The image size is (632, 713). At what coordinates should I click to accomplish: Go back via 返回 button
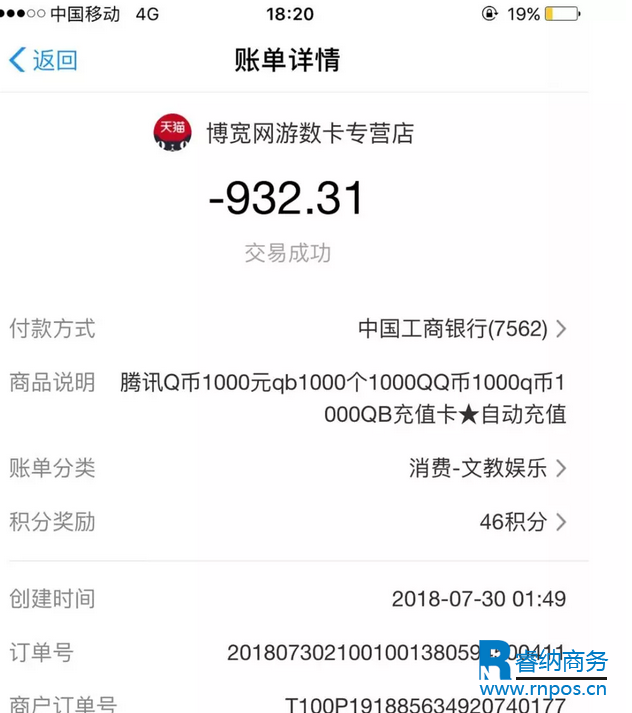coord(43,60)
